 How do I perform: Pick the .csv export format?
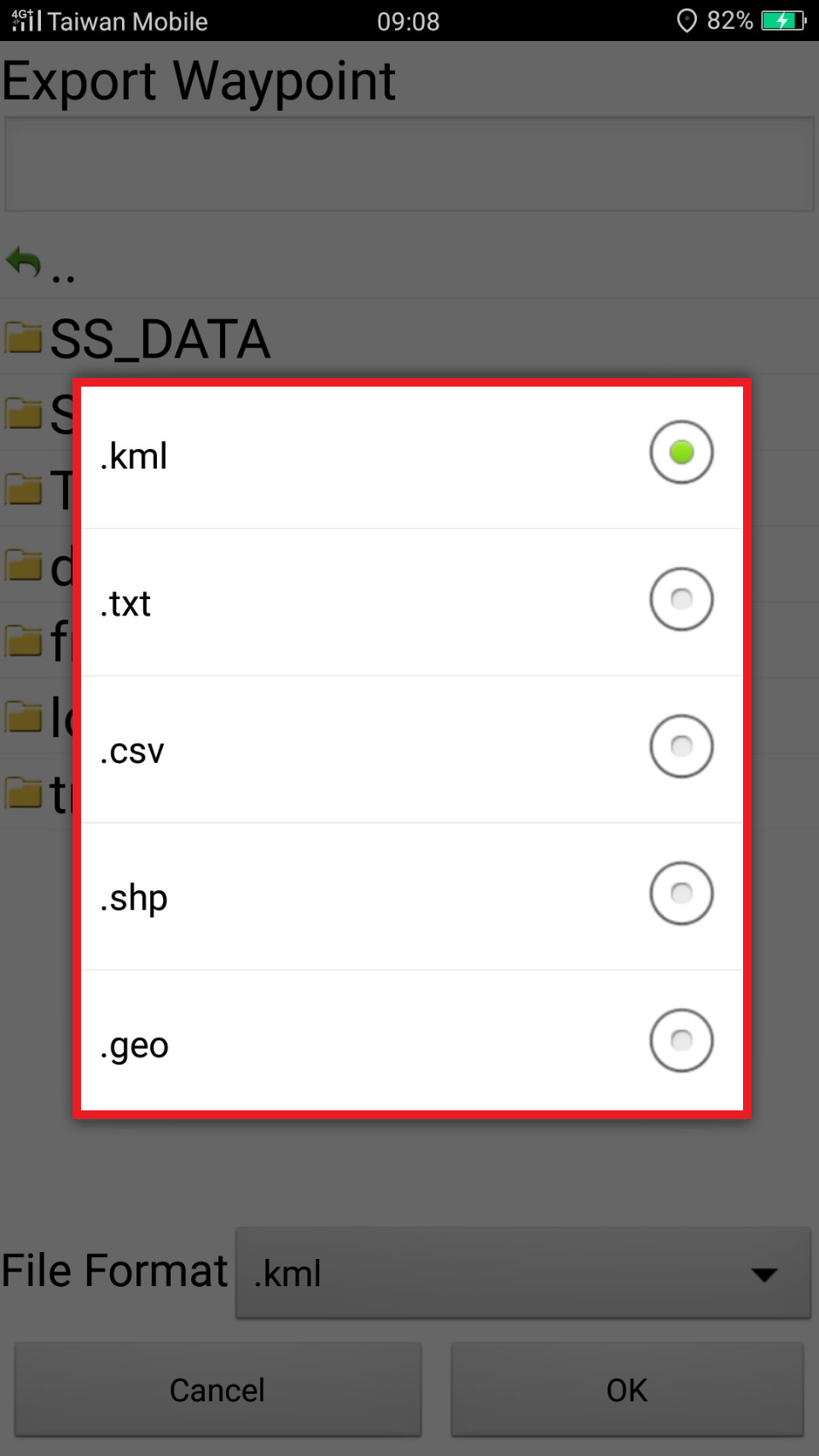point(412,749)
